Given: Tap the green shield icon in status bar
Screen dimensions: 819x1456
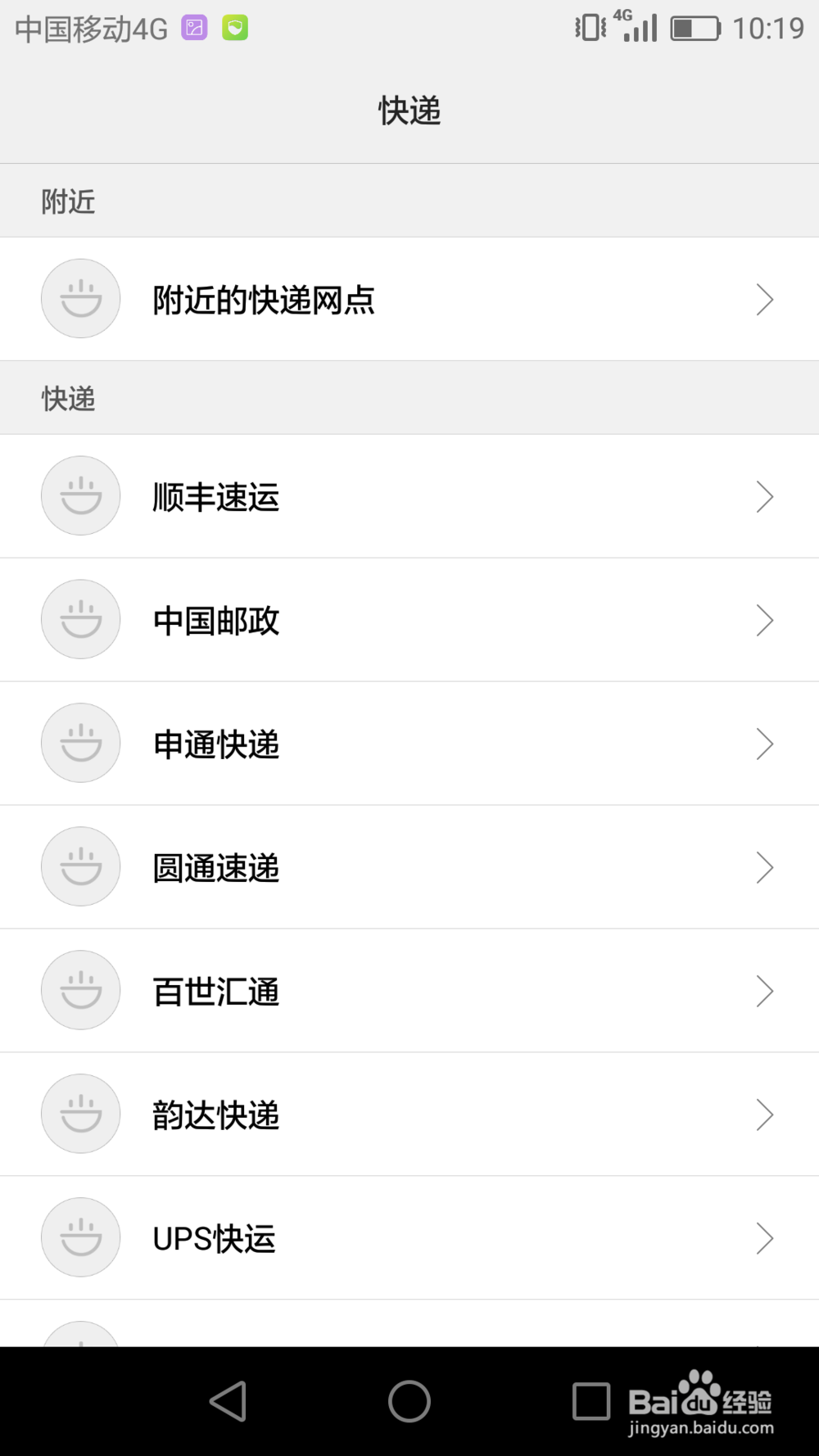Looking at the screenshot, I should pos(234,27).
